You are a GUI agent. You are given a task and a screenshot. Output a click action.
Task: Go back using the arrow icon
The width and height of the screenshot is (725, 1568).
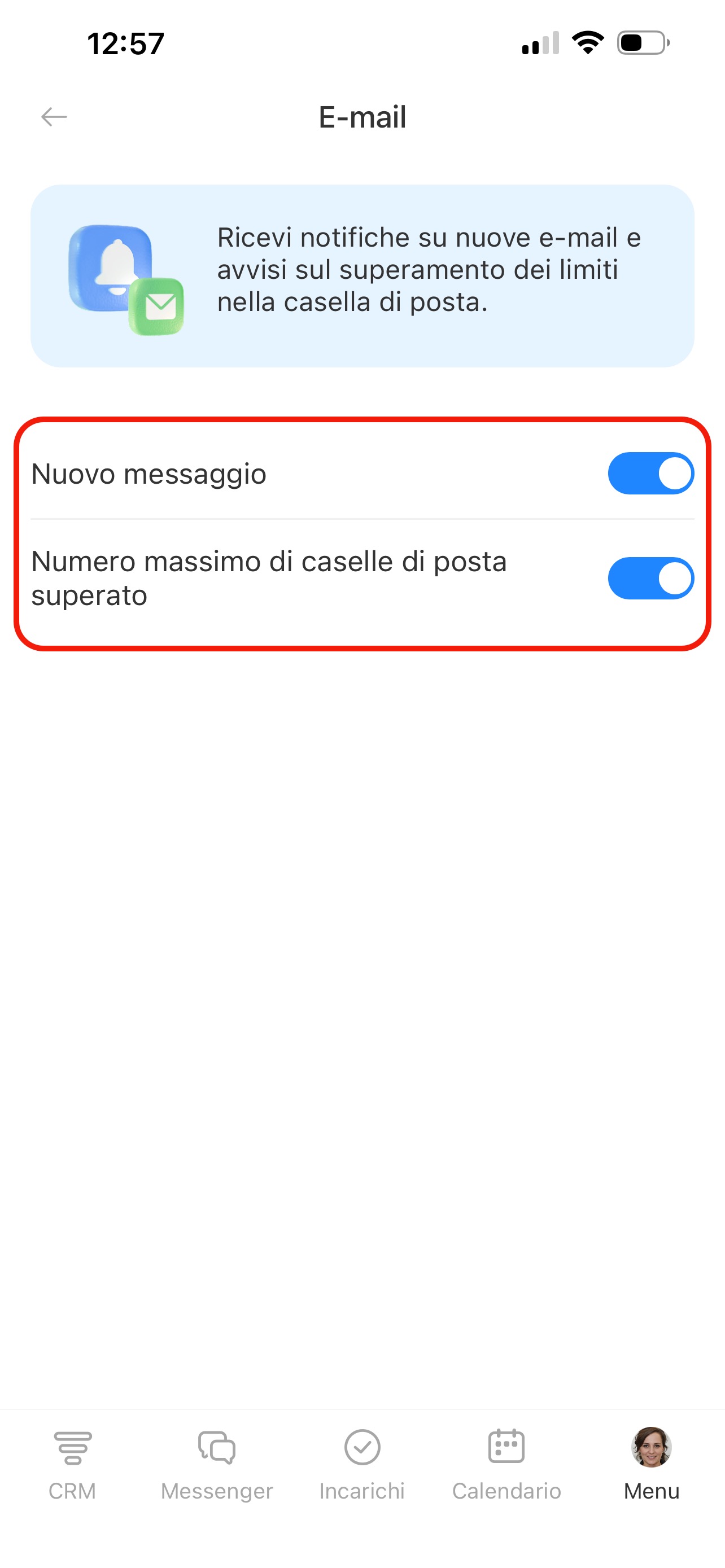click(54, 116)
